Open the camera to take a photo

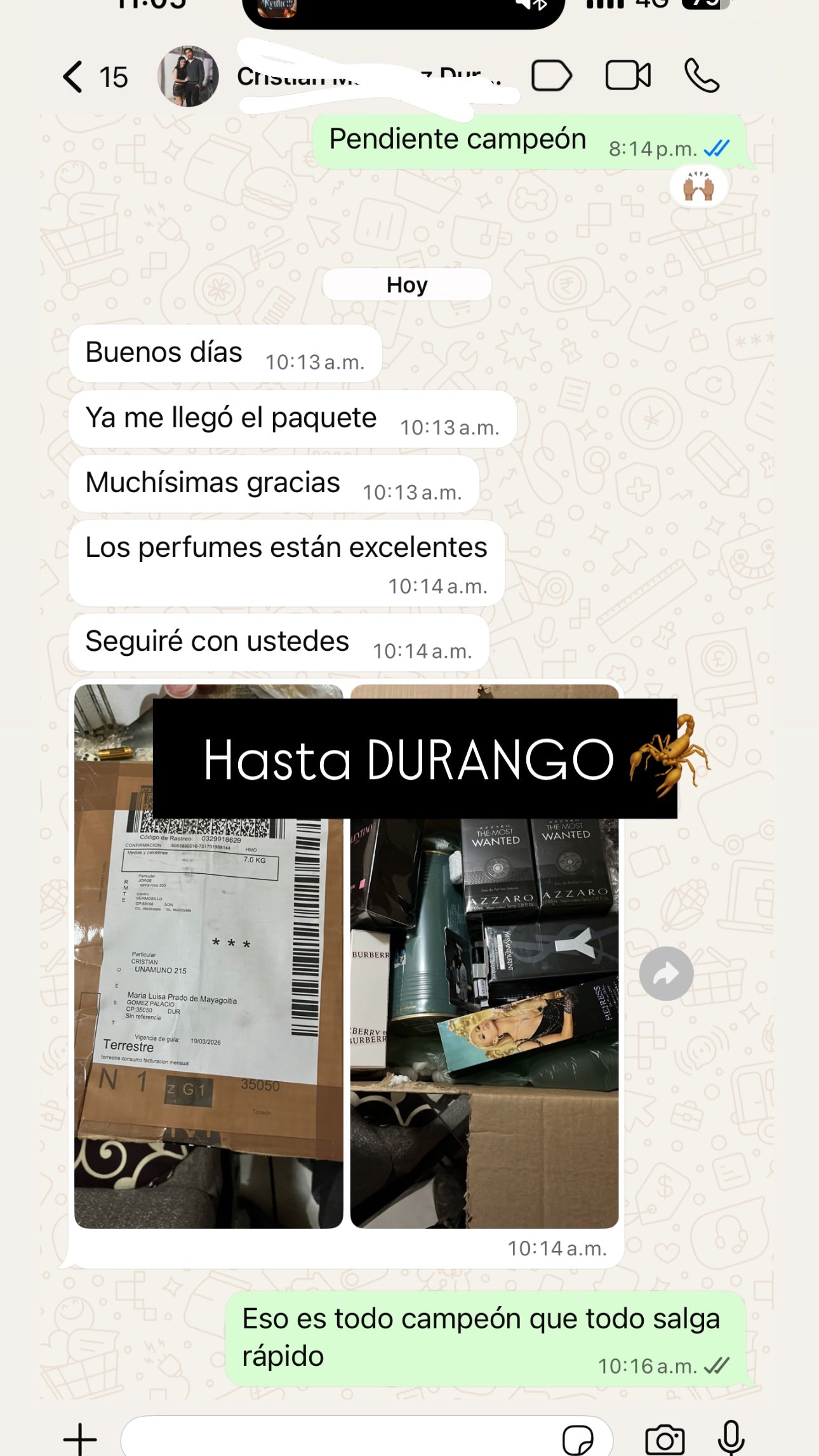(664, 1439)
